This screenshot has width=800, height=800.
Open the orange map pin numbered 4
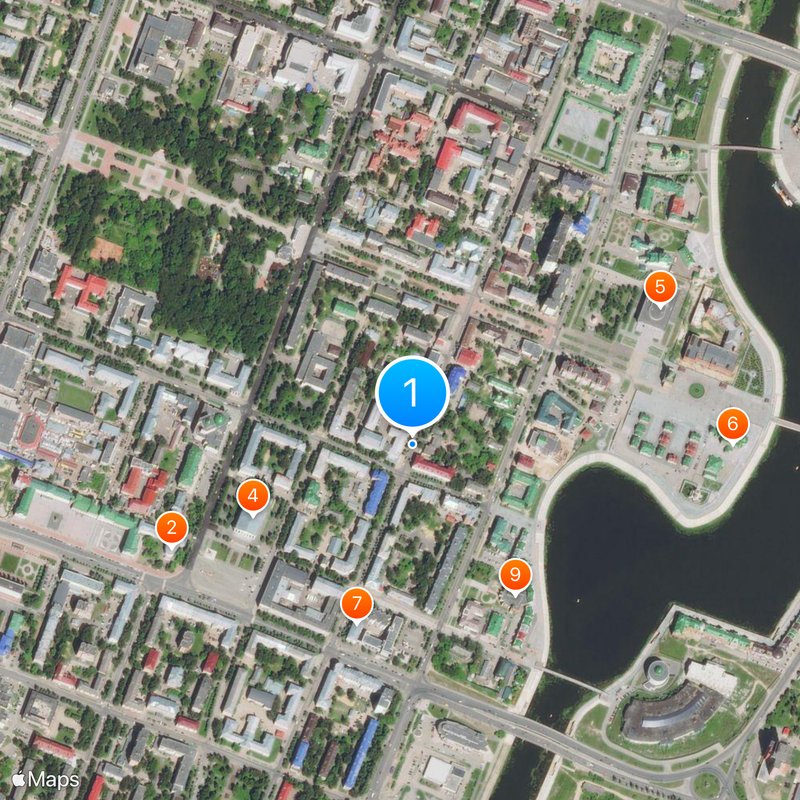(252, 496)
